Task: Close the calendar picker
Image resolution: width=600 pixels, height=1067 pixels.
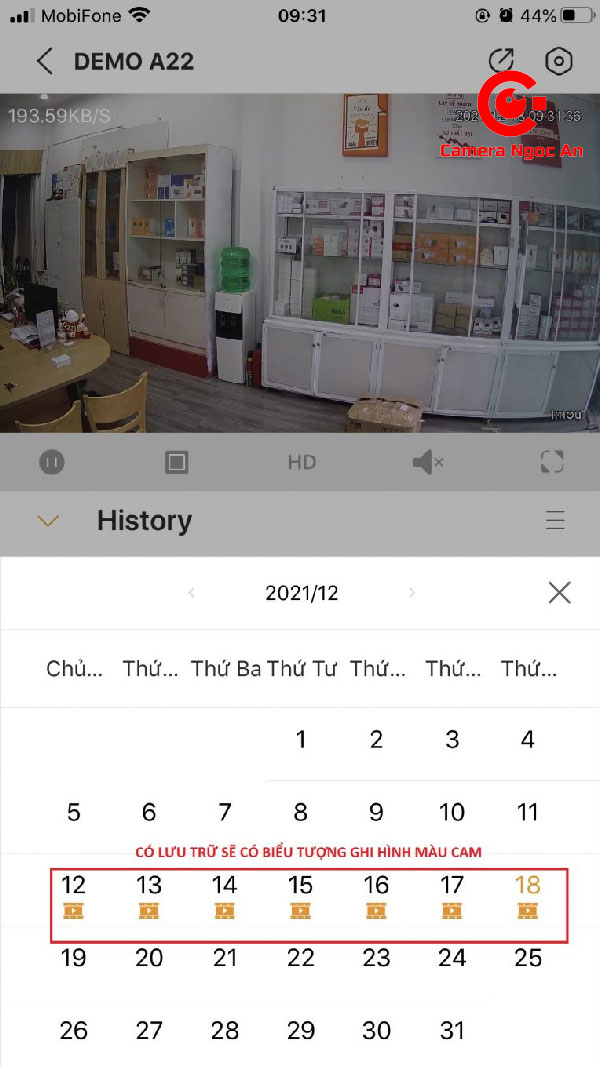Action: (559, 593)
